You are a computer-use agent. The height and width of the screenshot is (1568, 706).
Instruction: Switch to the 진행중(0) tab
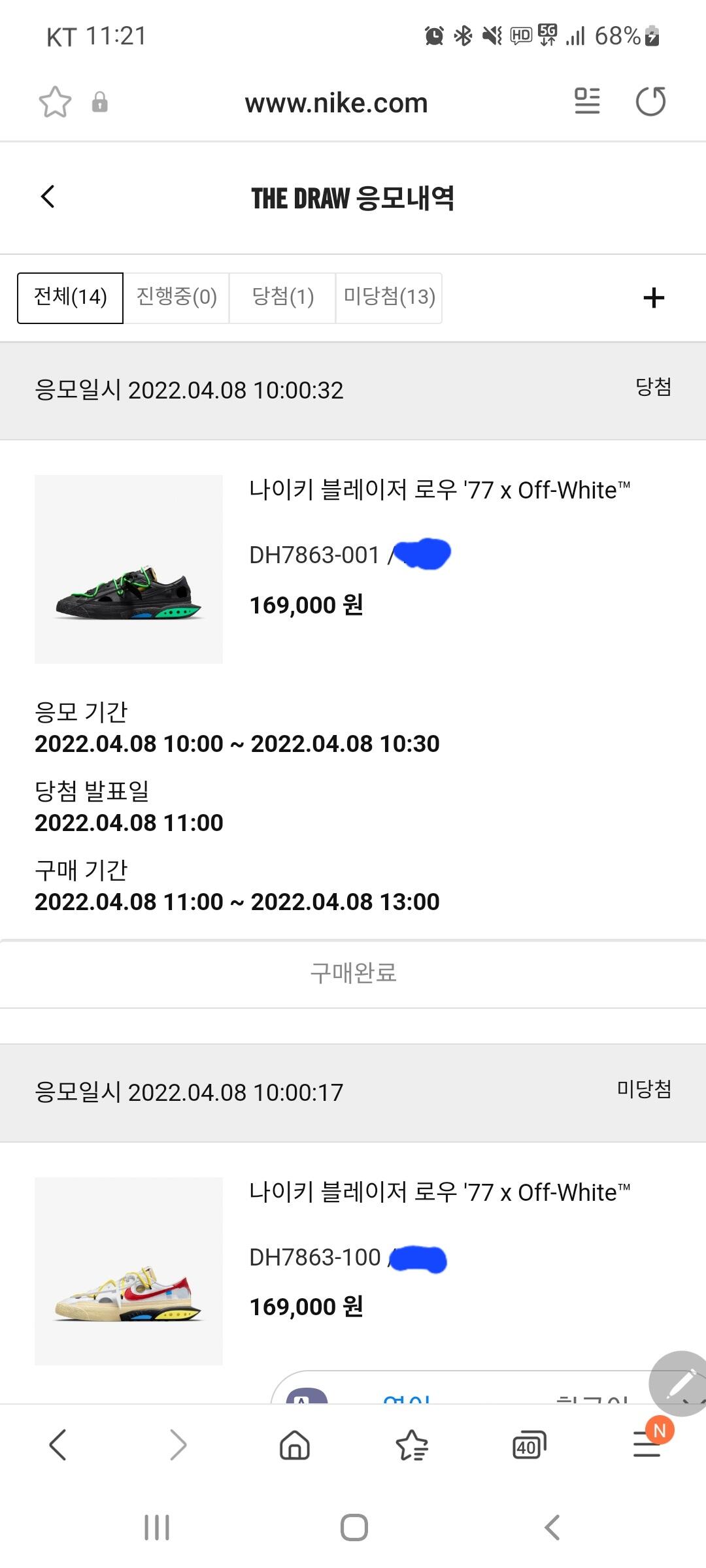tap(176, 297)
